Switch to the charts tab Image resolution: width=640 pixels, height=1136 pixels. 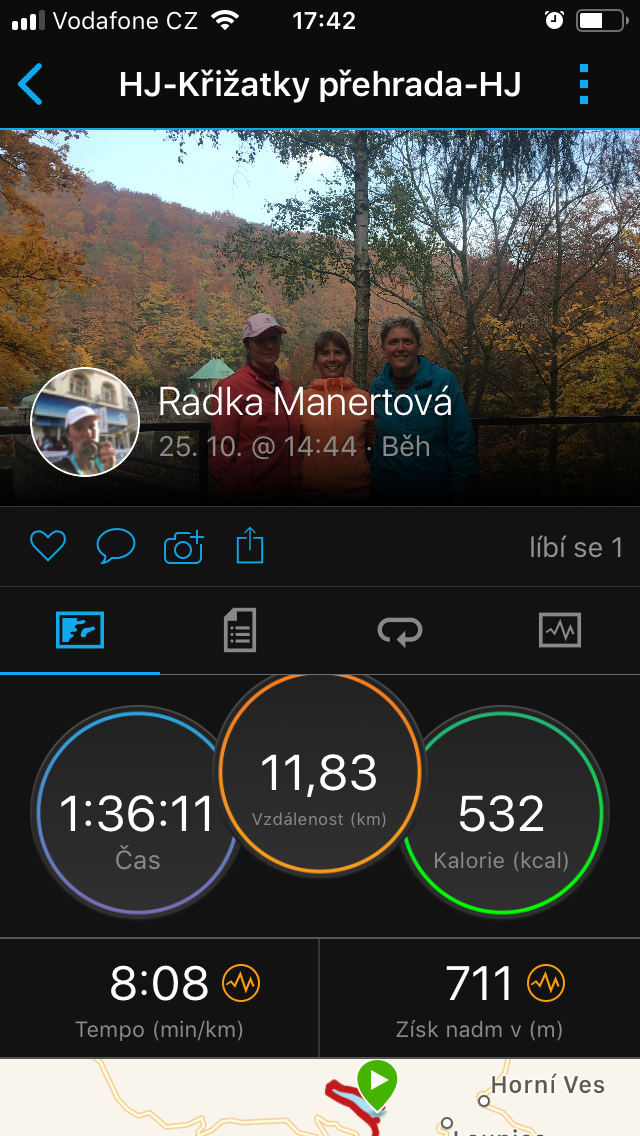click(560, 630)
